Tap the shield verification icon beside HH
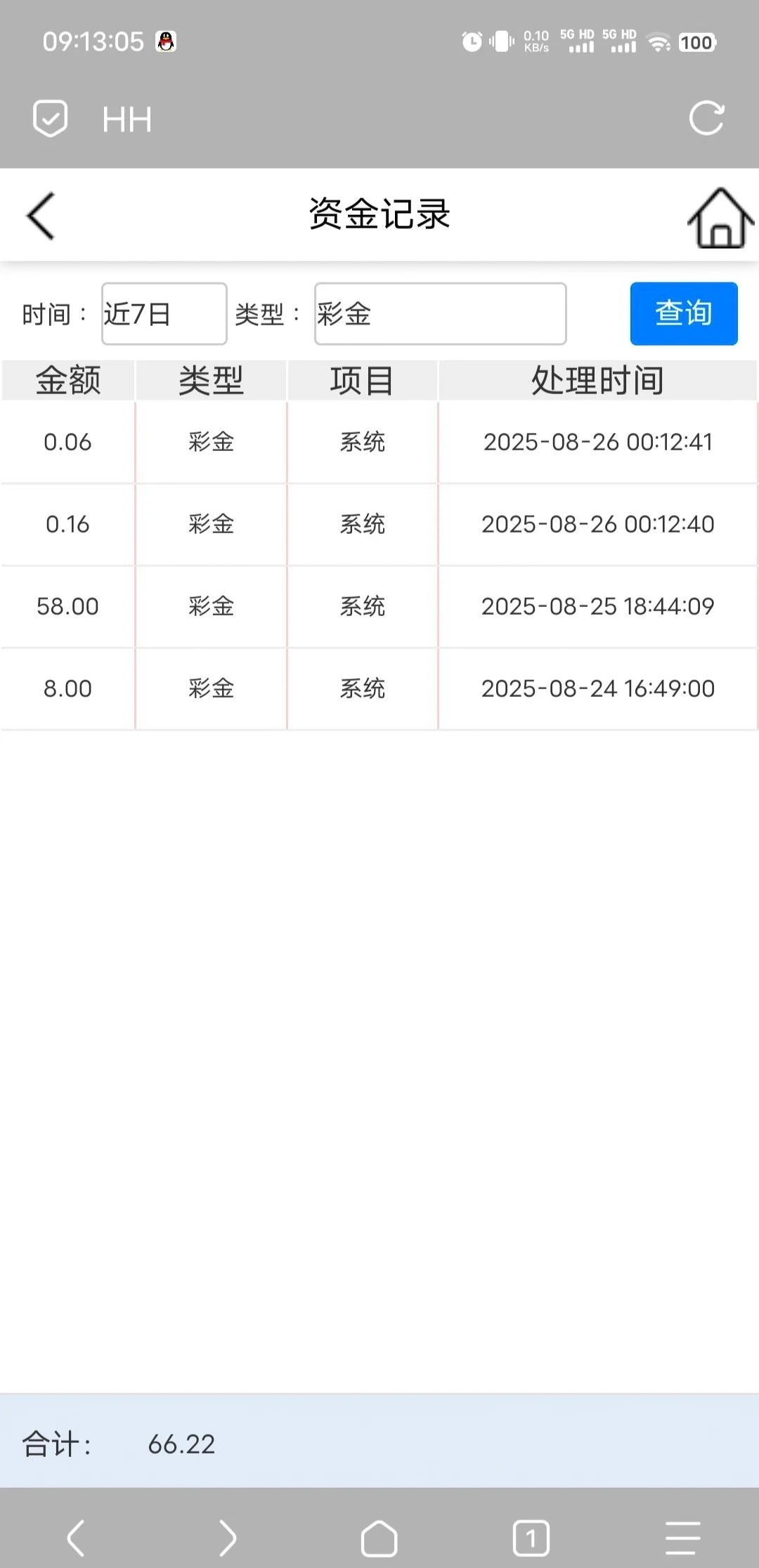The width and height of the screenshot is (759, 1568). (48, 119)
